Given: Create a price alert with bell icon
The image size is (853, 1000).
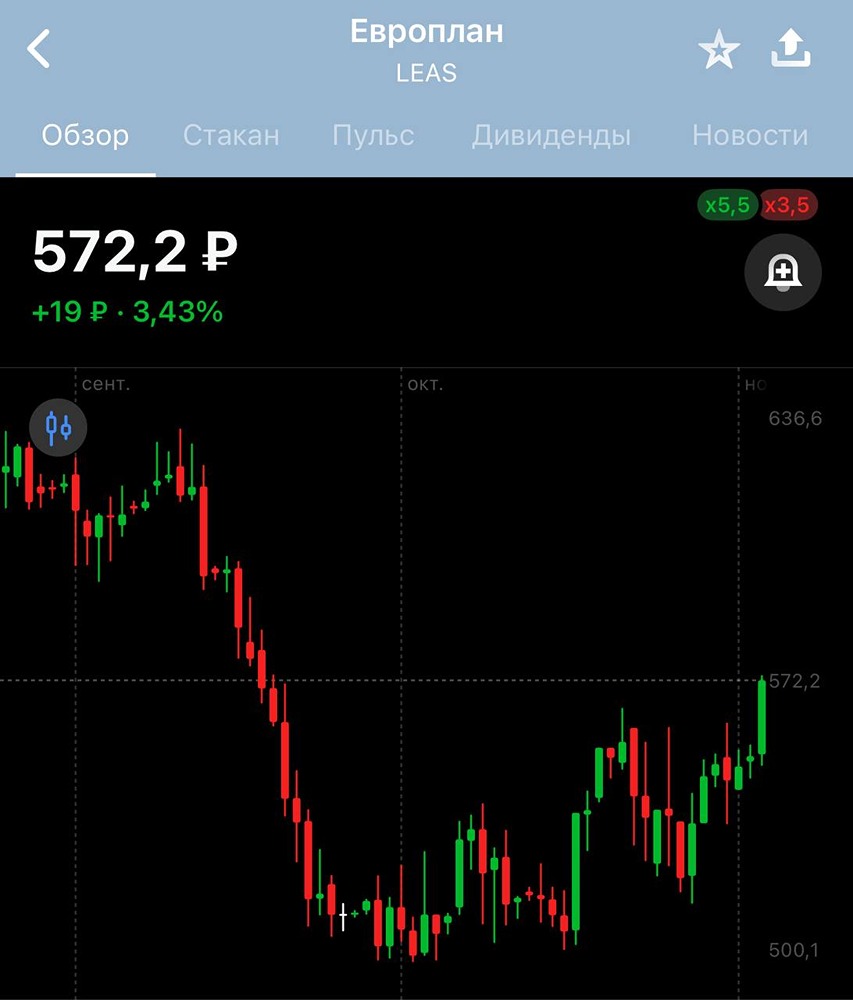Looking at the screenshot, I should [x=783, y=273].
